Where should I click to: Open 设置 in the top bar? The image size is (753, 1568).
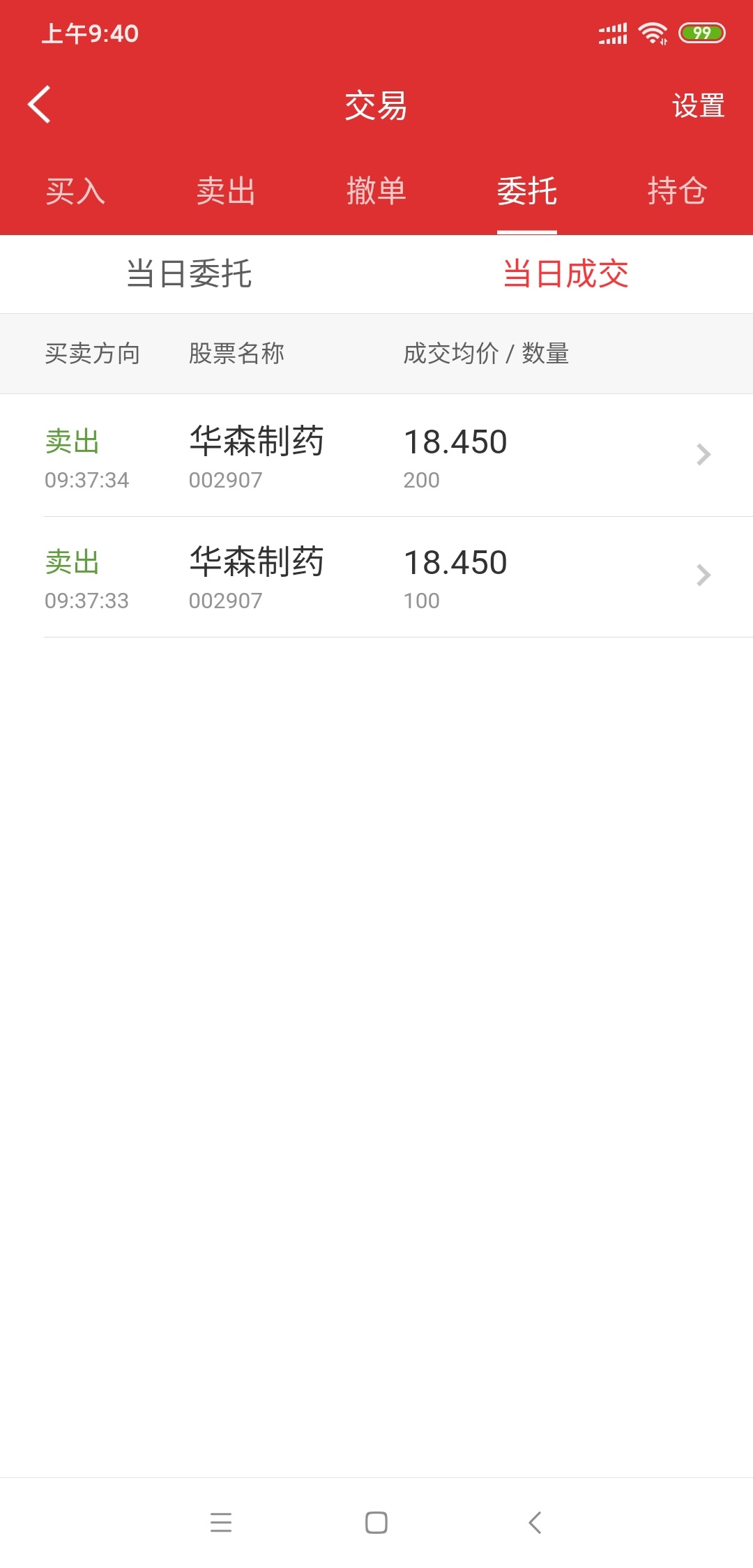point(698,106)
